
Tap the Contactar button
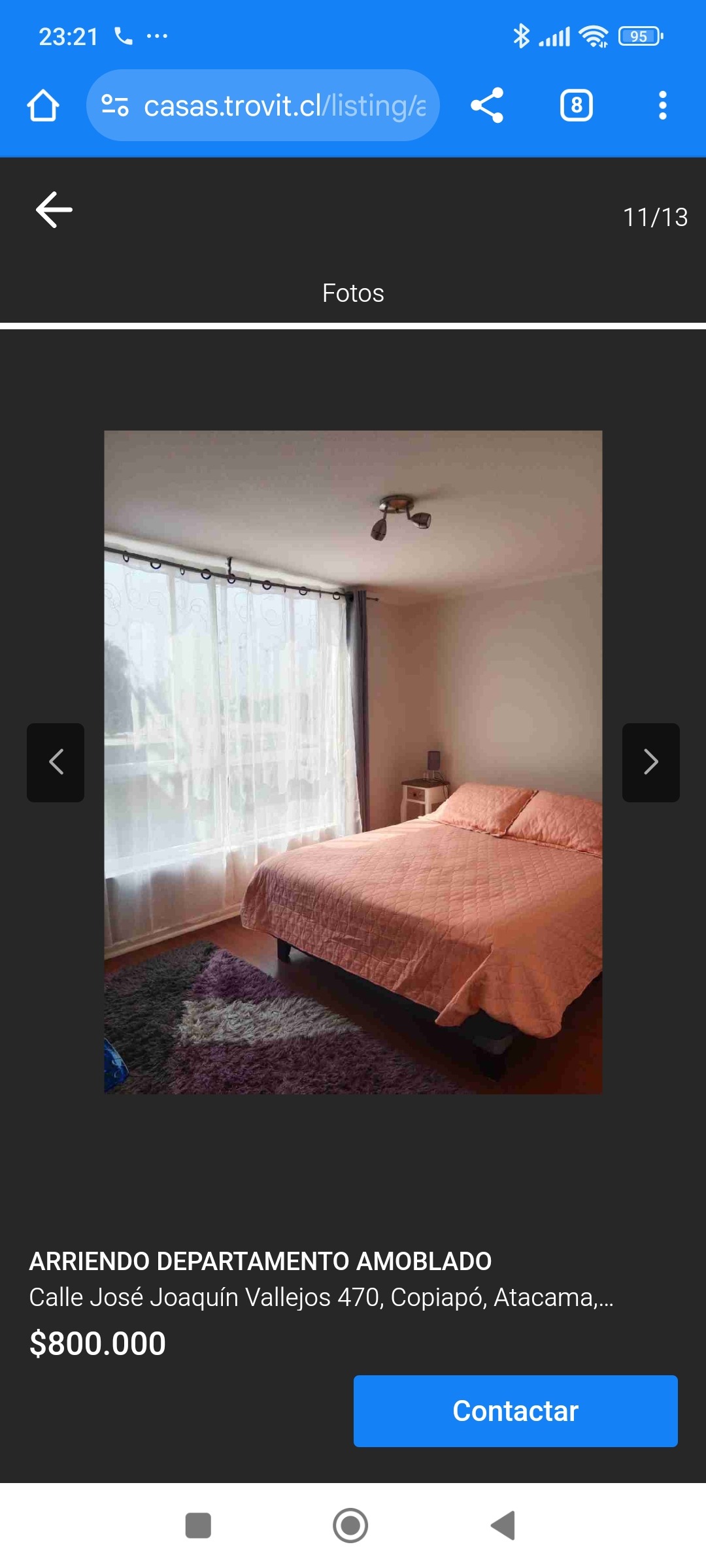click(x=516, y=1411)
